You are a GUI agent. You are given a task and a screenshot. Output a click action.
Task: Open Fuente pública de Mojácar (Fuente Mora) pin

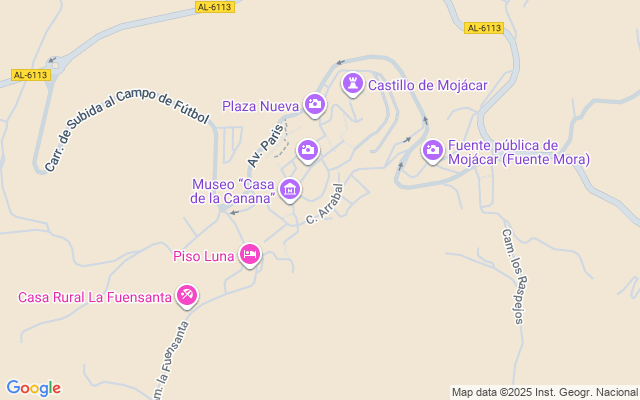click(x=433, y=151)
